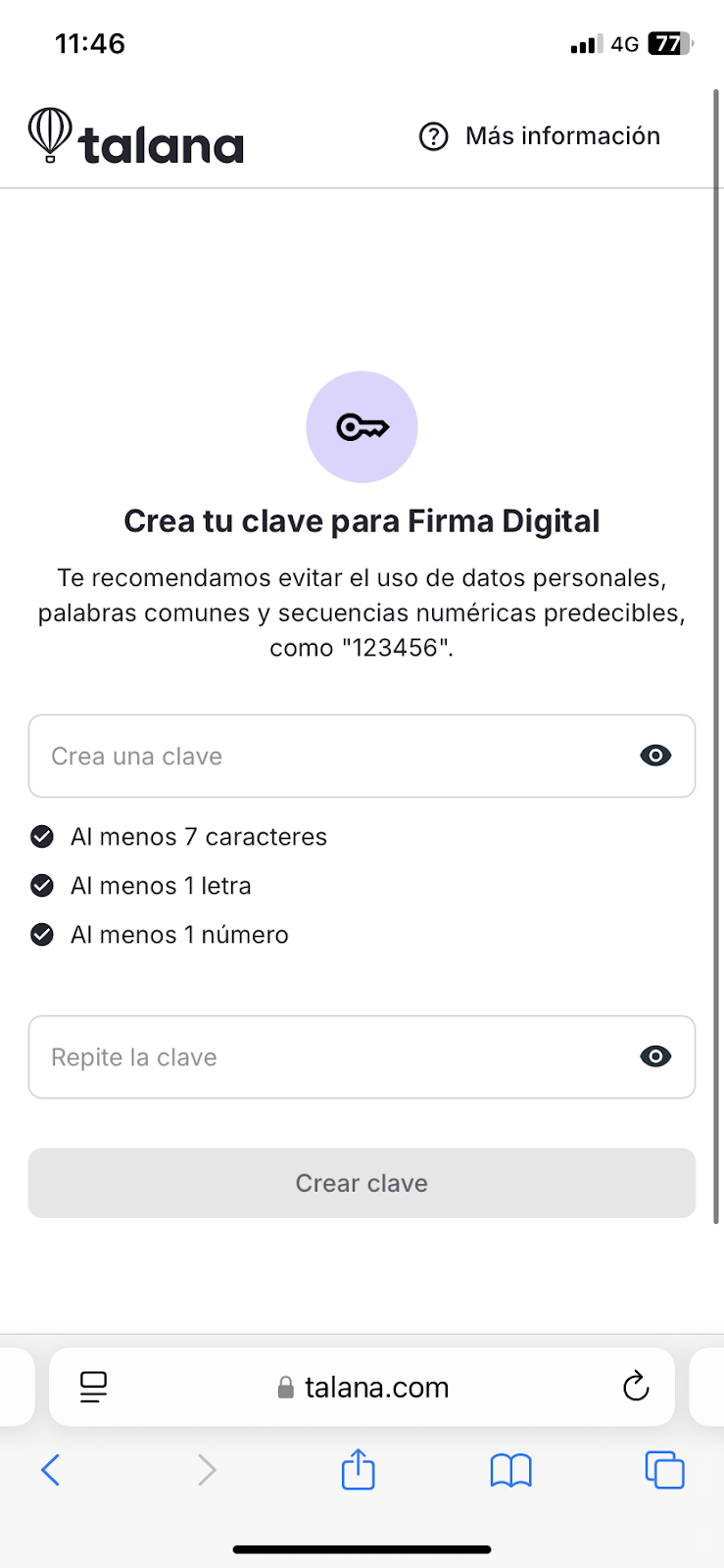Open Safari bookmarks
724x1568 pixels.
tap(510, 1470)
